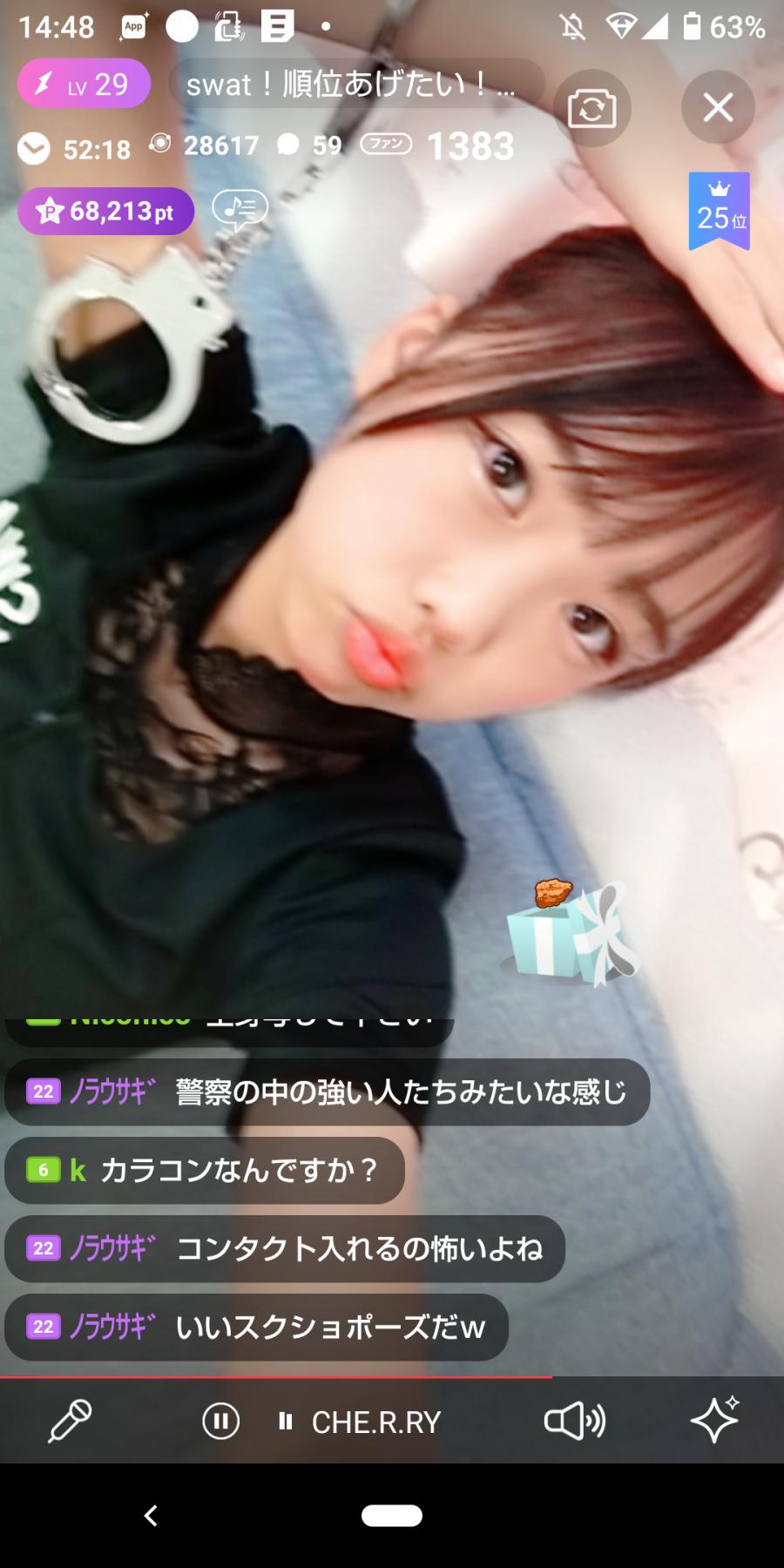Open the music note comment bubble
This screenshot has width=784, height=1568.
(240, 209)
